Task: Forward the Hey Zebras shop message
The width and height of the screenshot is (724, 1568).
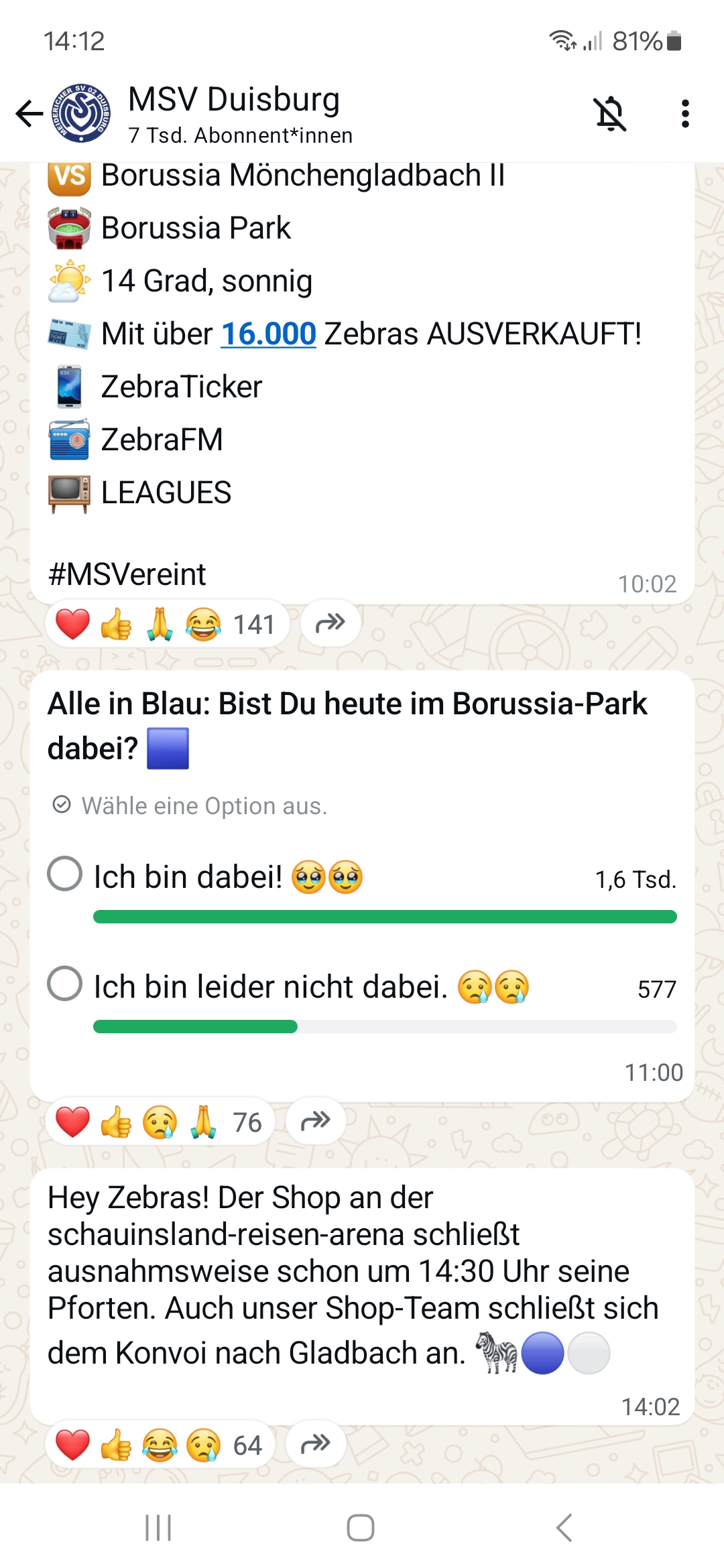Action: [x=316, y=1443]
